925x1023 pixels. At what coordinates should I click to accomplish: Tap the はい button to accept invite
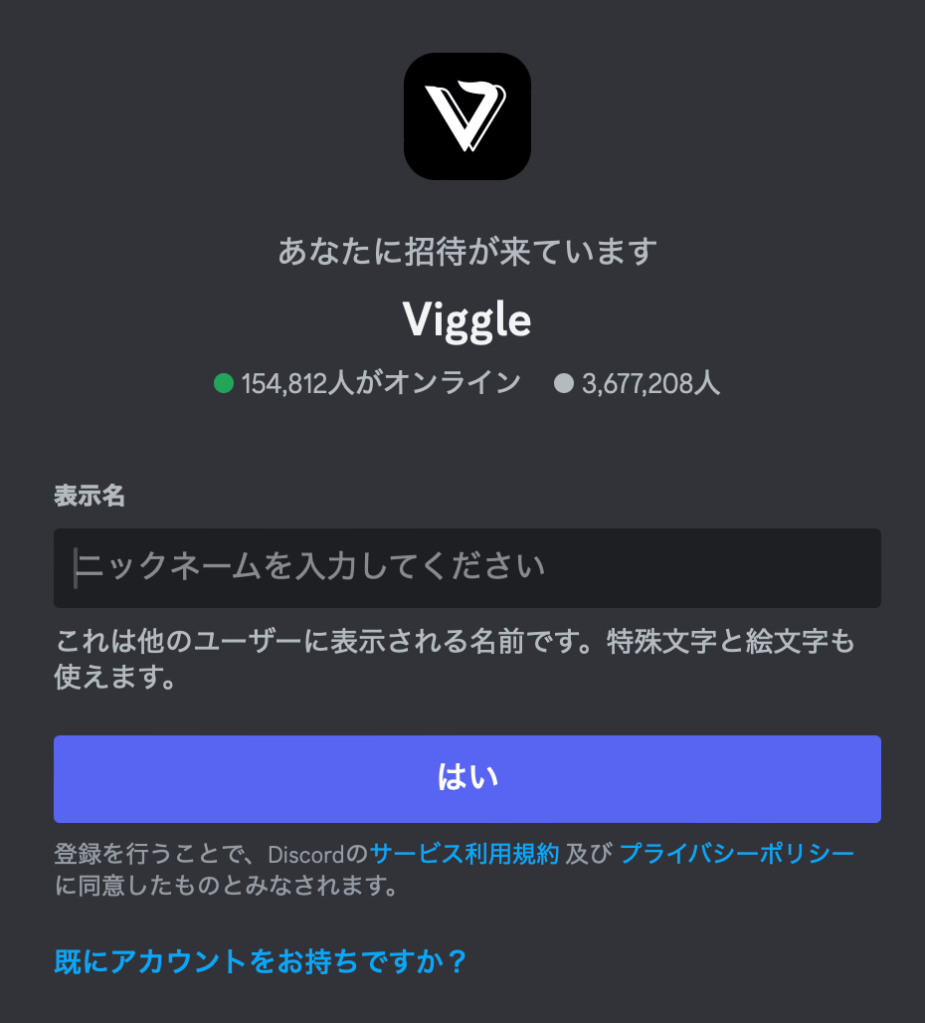pyautogui.click(x=467, y=779)
